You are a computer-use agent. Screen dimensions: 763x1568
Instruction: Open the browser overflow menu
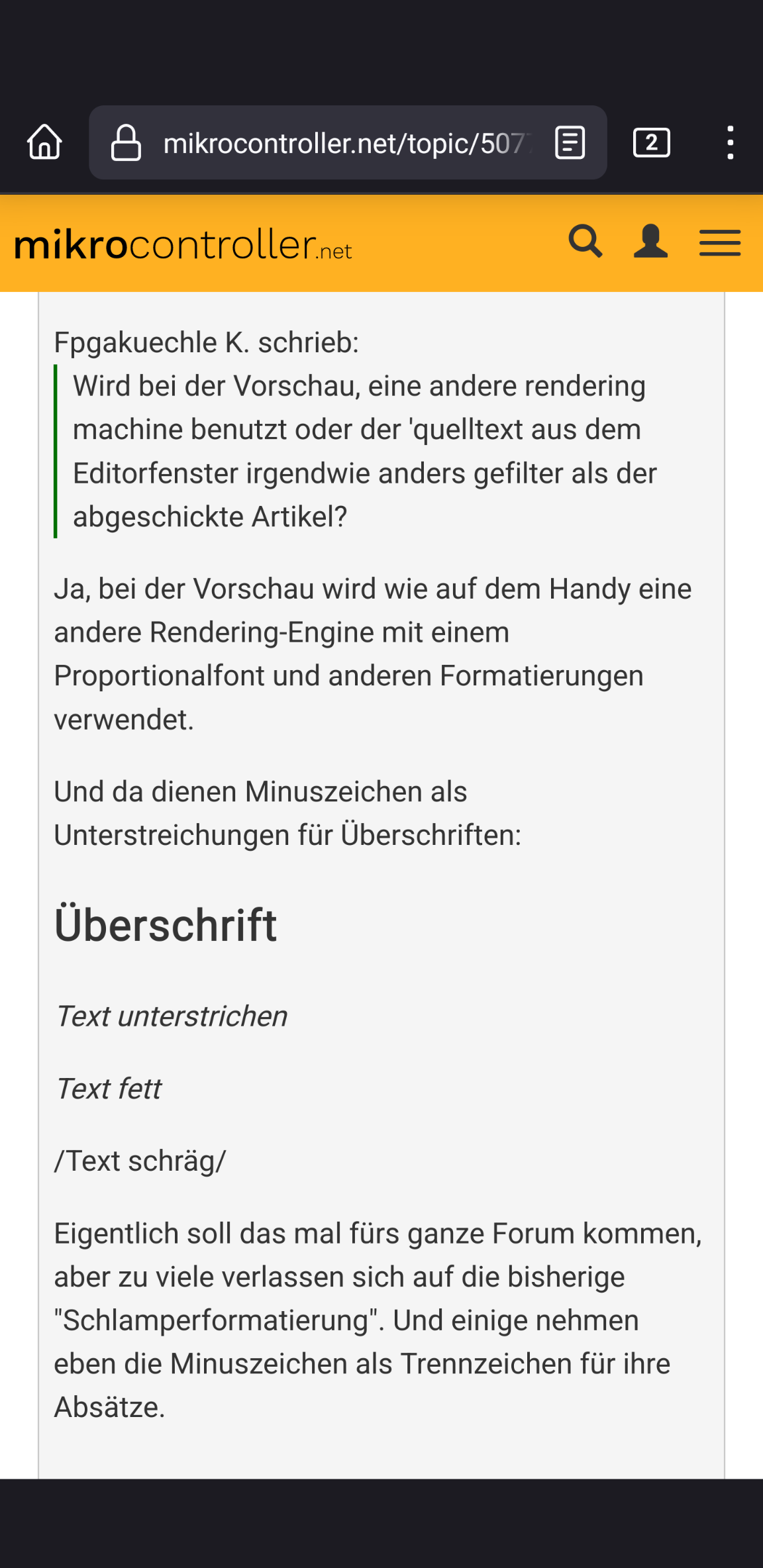[x=730, y=142]
